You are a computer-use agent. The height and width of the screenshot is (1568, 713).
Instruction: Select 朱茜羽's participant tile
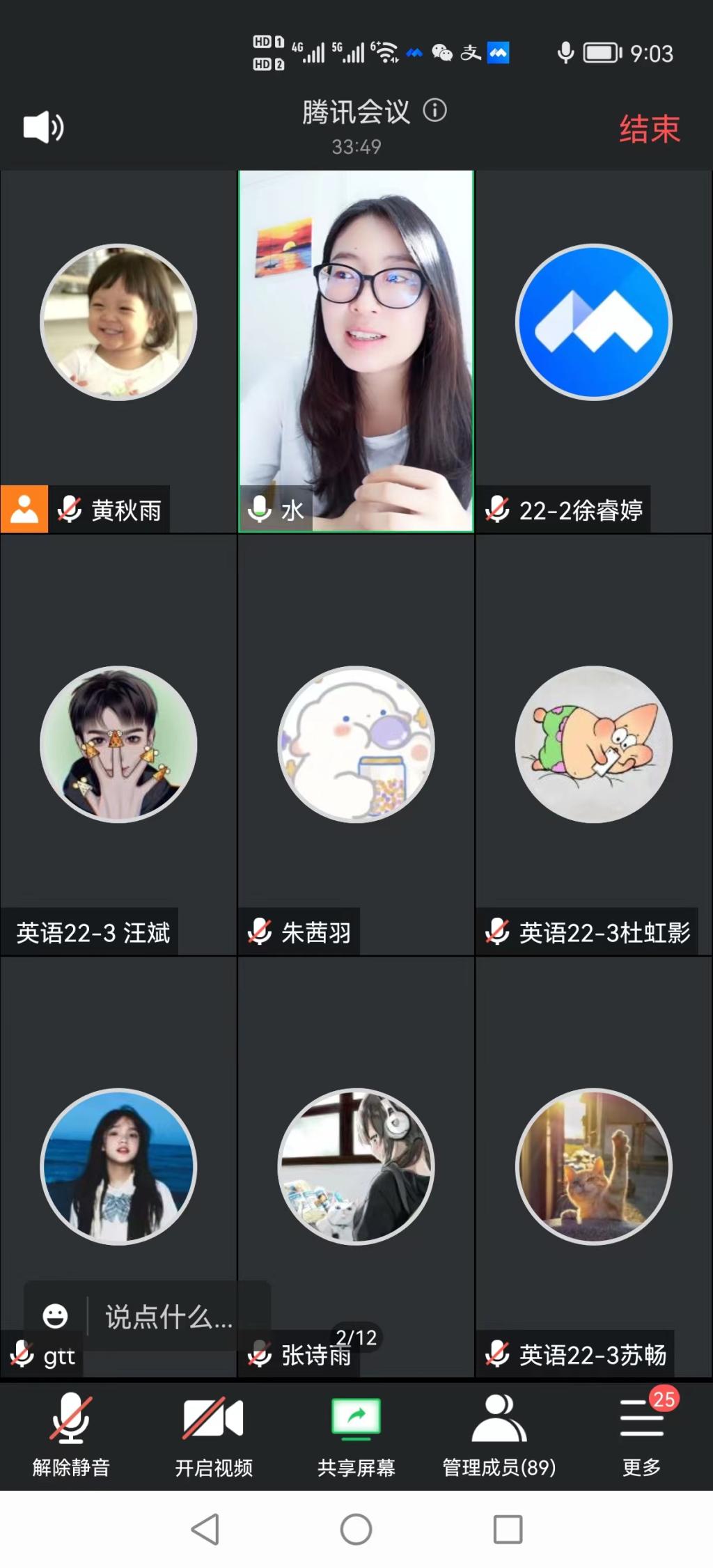tap(356, 744)
